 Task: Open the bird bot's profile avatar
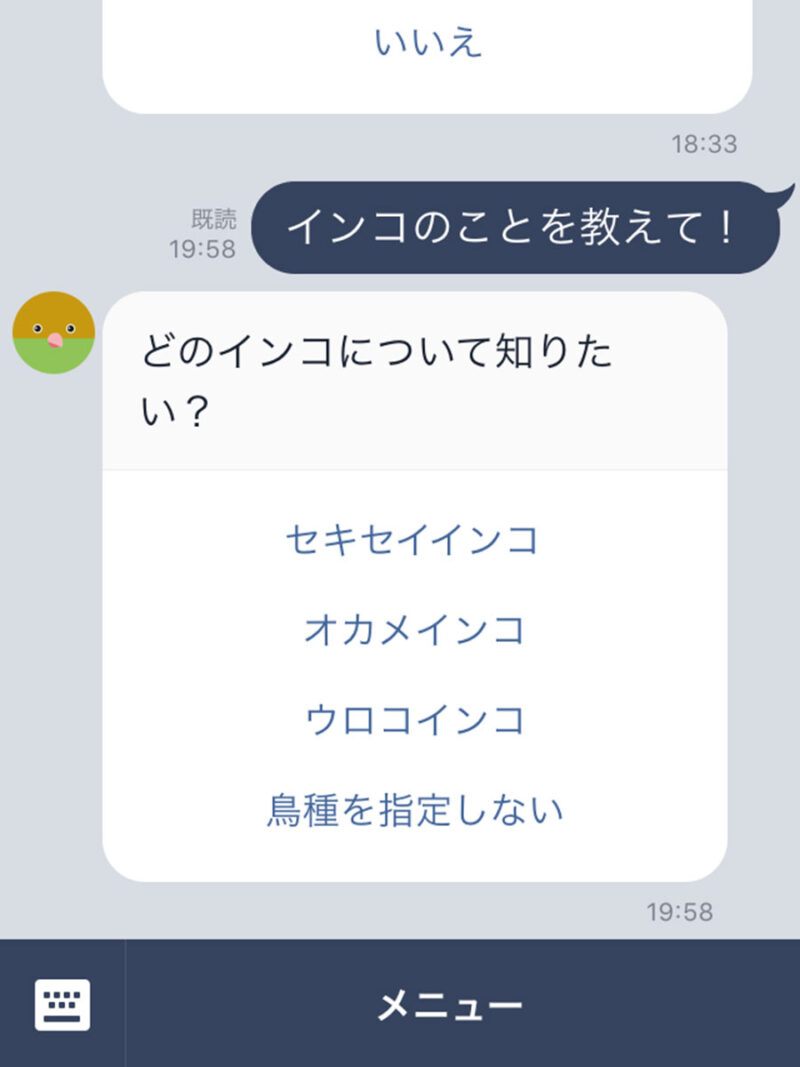(x=54, y=333)
